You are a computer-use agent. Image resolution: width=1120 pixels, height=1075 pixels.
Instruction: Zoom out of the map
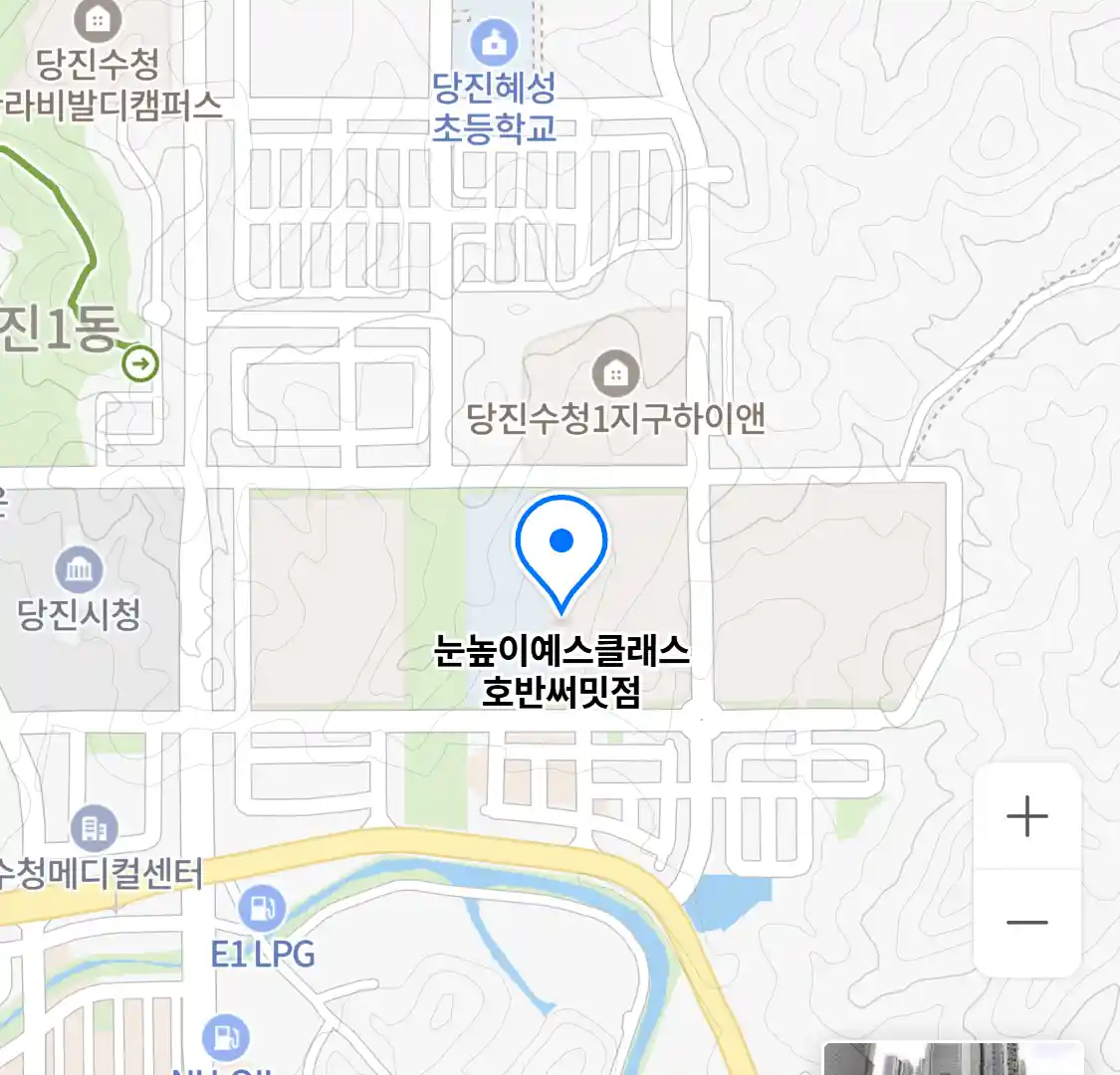(x=1026, y=922)
